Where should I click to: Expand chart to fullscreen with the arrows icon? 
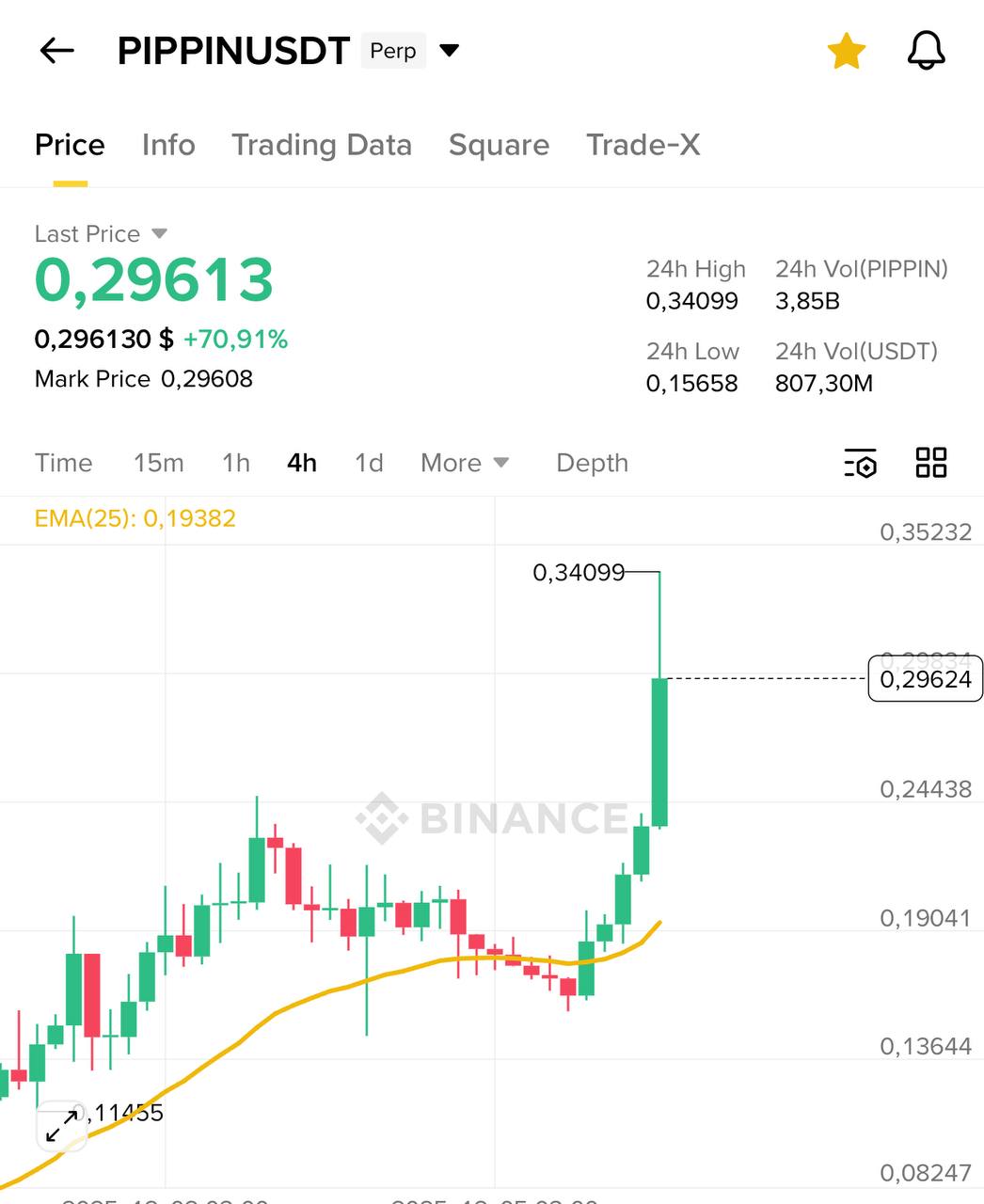(x=60, y=1123)
